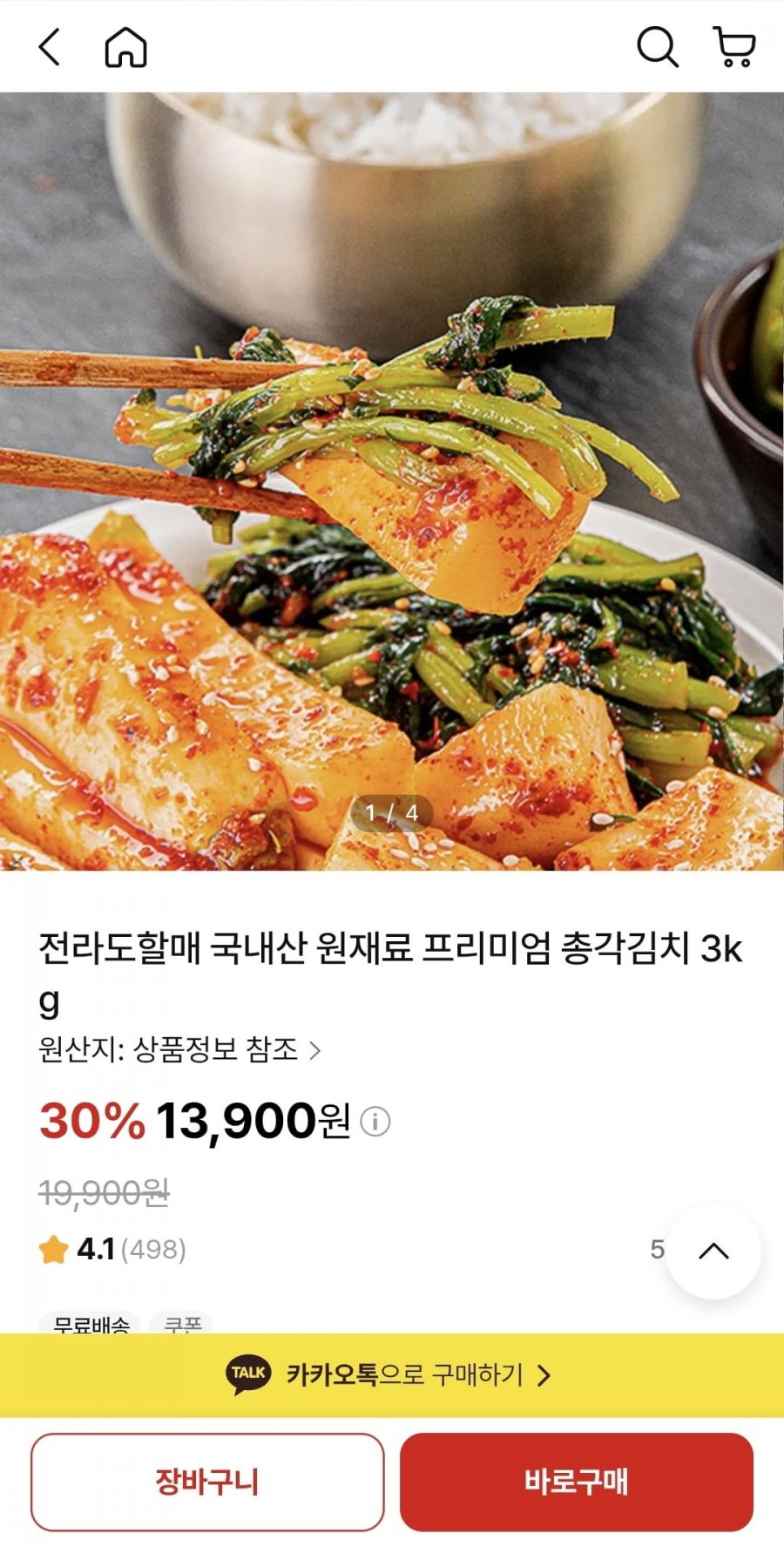Open 원산지 상품정보 참조 link
784x1547 pixels.
coord(179,1049)
